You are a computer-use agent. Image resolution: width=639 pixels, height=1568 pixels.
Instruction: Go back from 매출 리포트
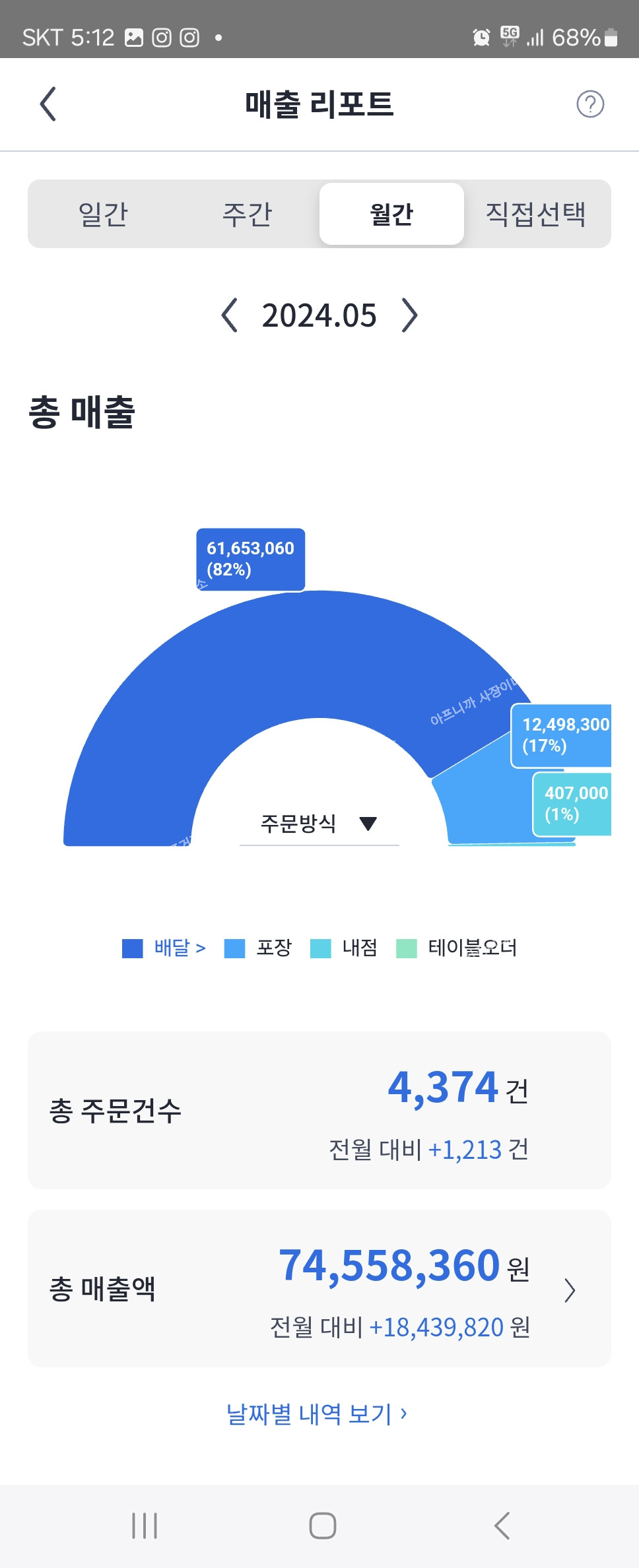point(48,104)
